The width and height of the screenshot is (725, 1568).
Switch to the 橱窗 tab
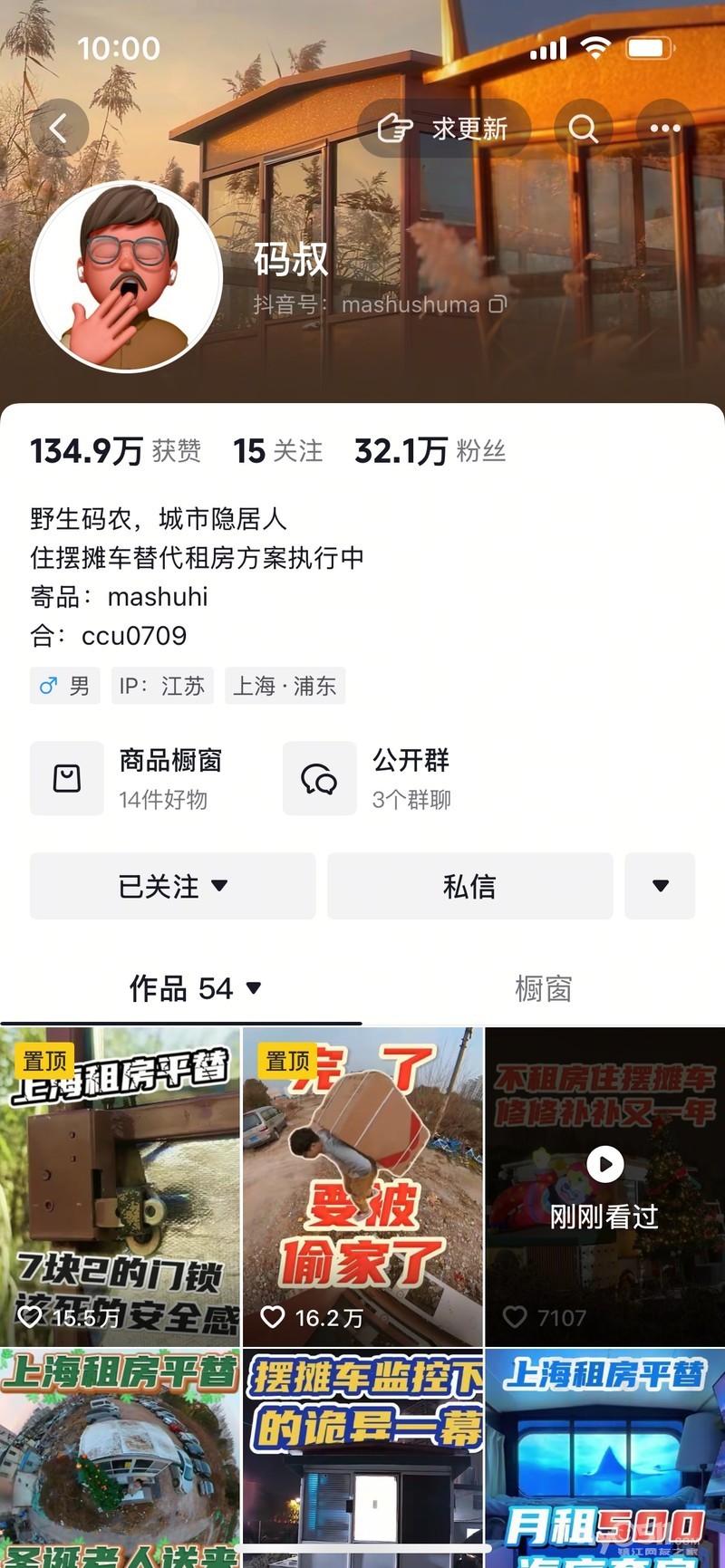543,988
